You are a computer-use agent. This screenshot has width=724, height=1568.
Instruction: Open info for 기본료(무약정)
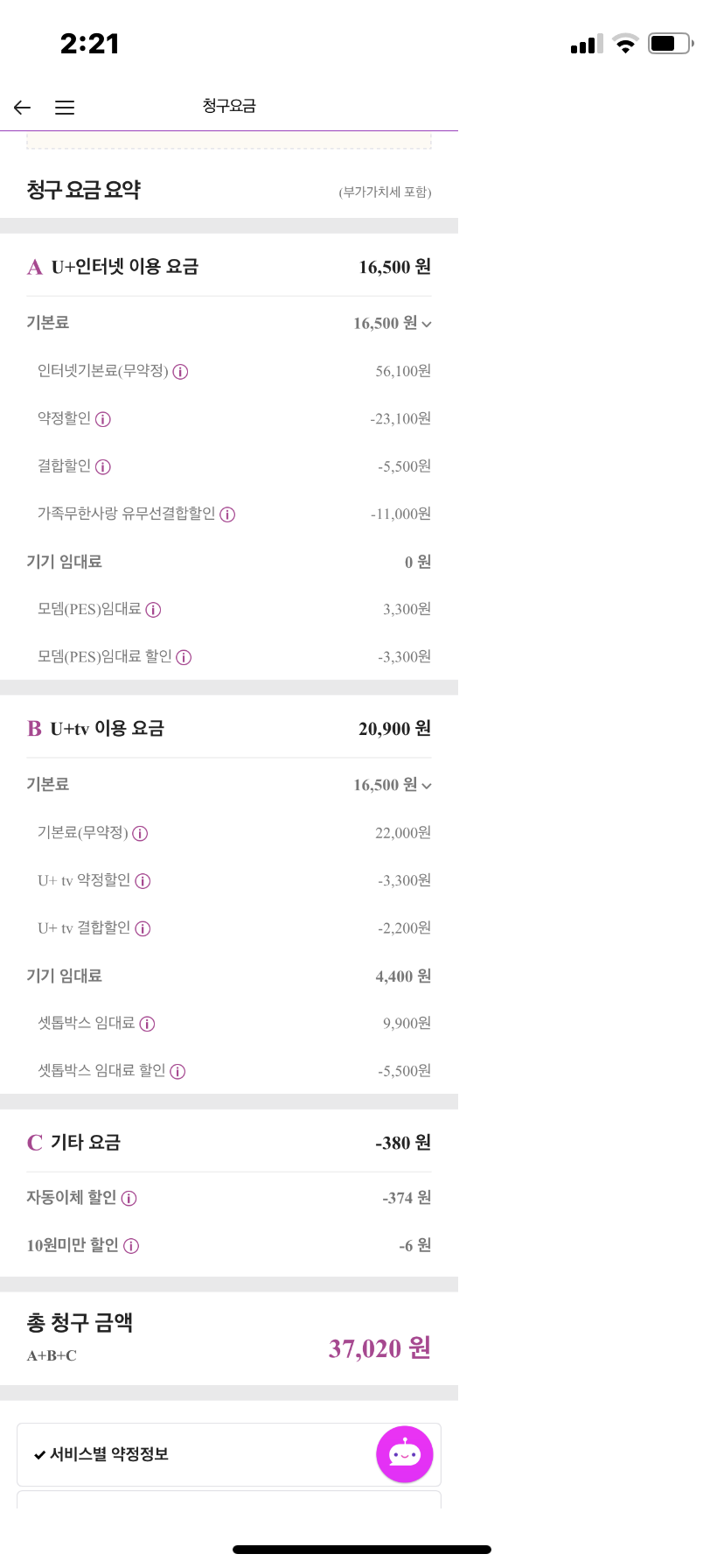140,833
